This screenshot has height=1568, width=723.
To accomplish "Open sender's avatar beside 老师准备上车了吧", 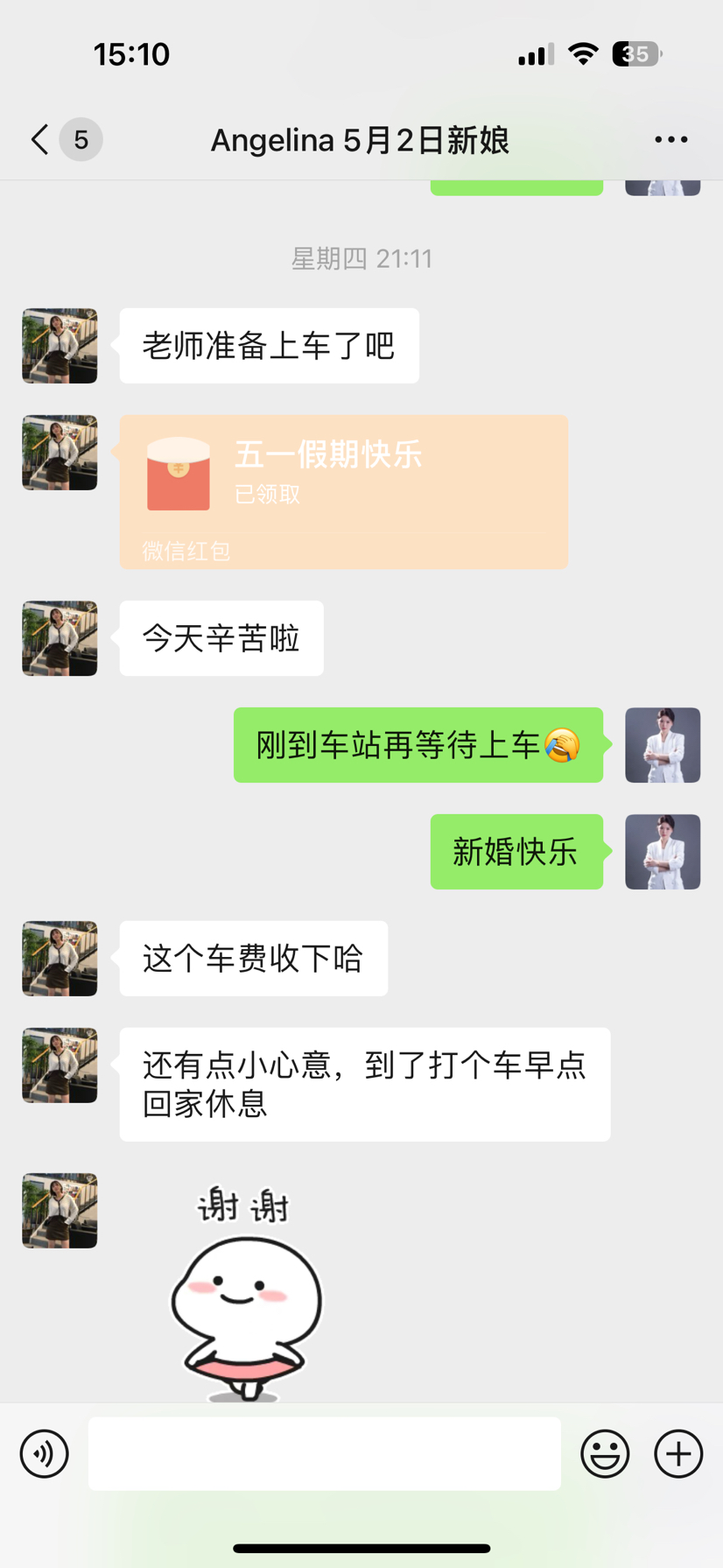I will tap(60, 346).
